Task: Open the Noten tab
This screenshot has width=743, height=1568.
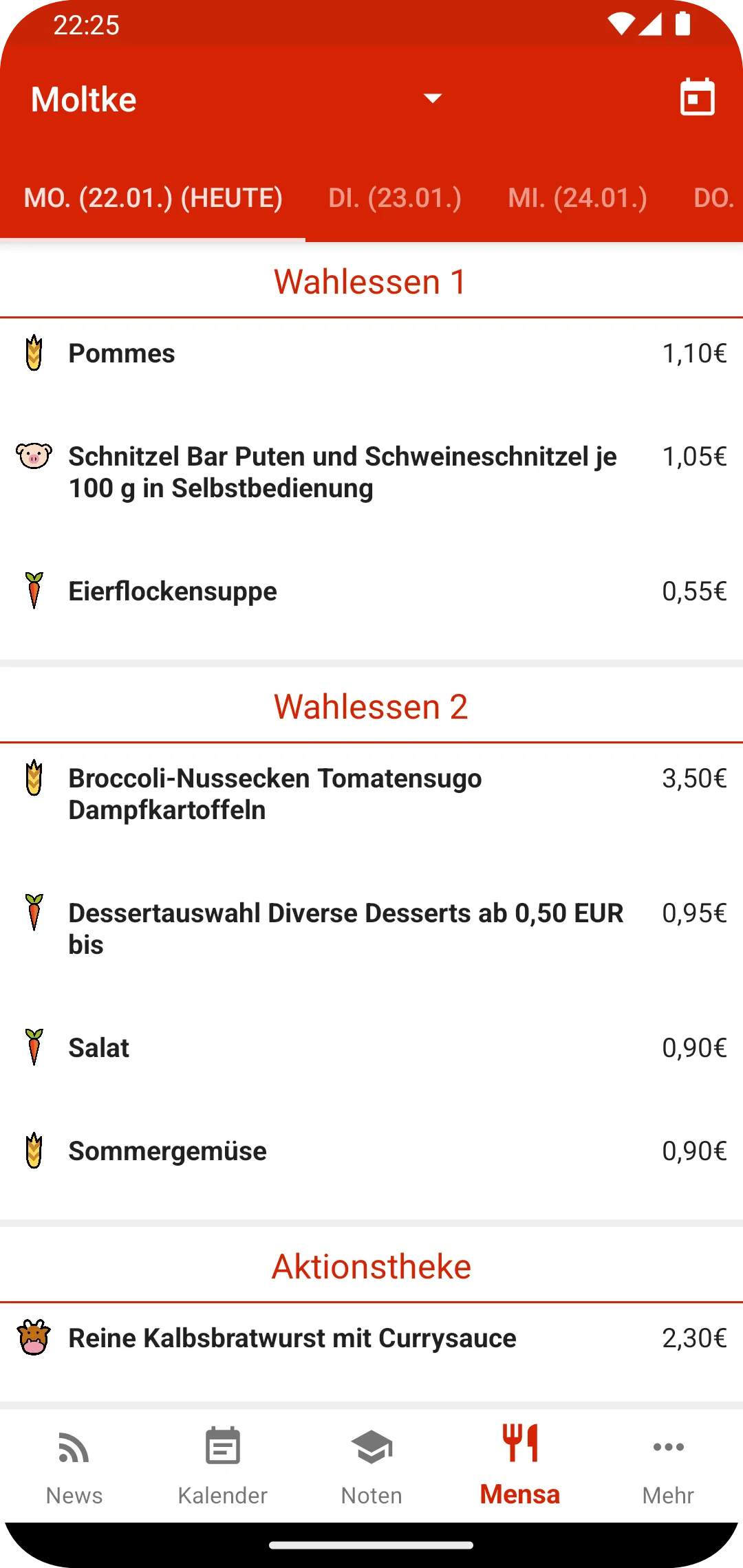Action: (x=371, y=1465)
